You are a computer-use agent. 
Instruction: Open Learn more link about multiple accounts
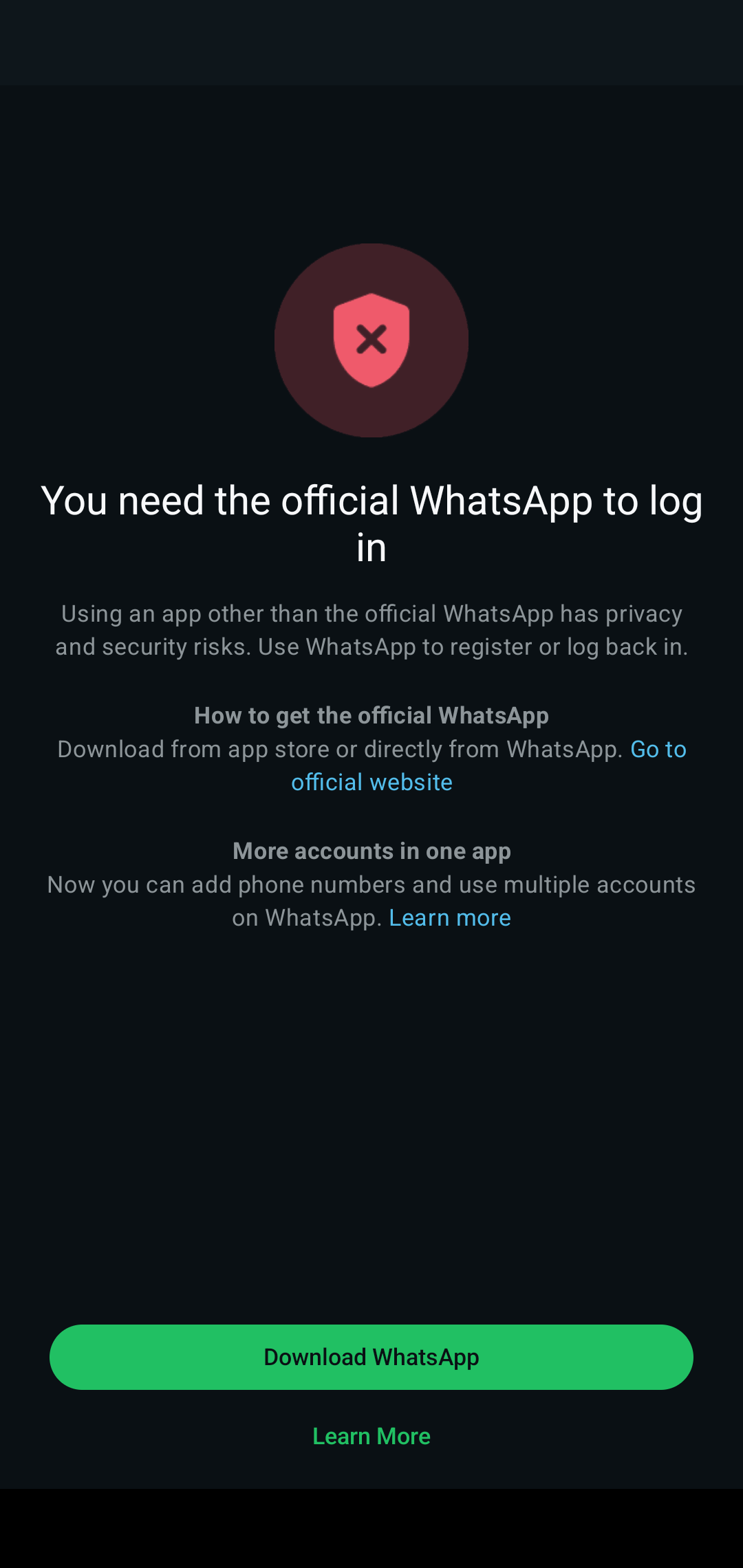coord(450,917)
